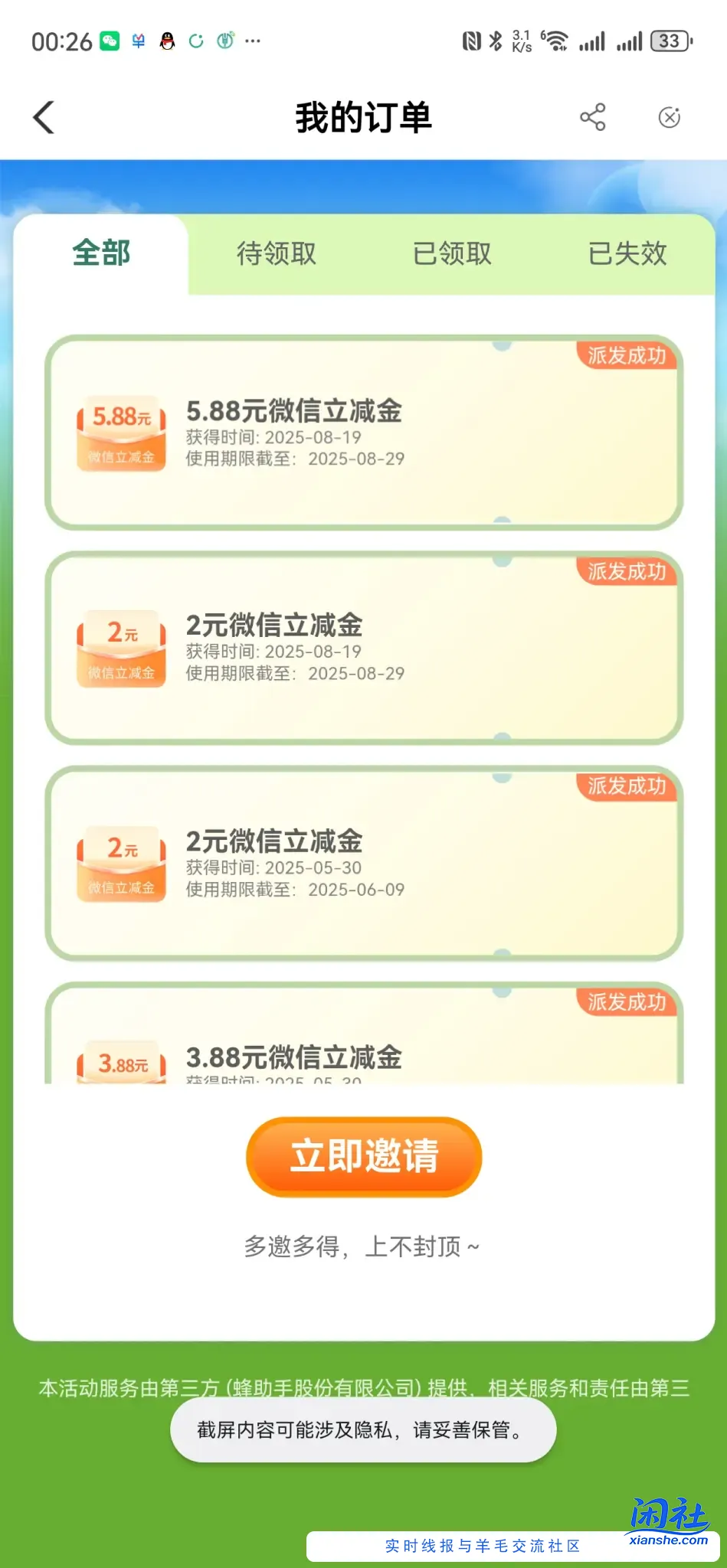The image size is (727, 1568).
Task: Switch to the 已失效 tab
Action: (x=627, y=253)
